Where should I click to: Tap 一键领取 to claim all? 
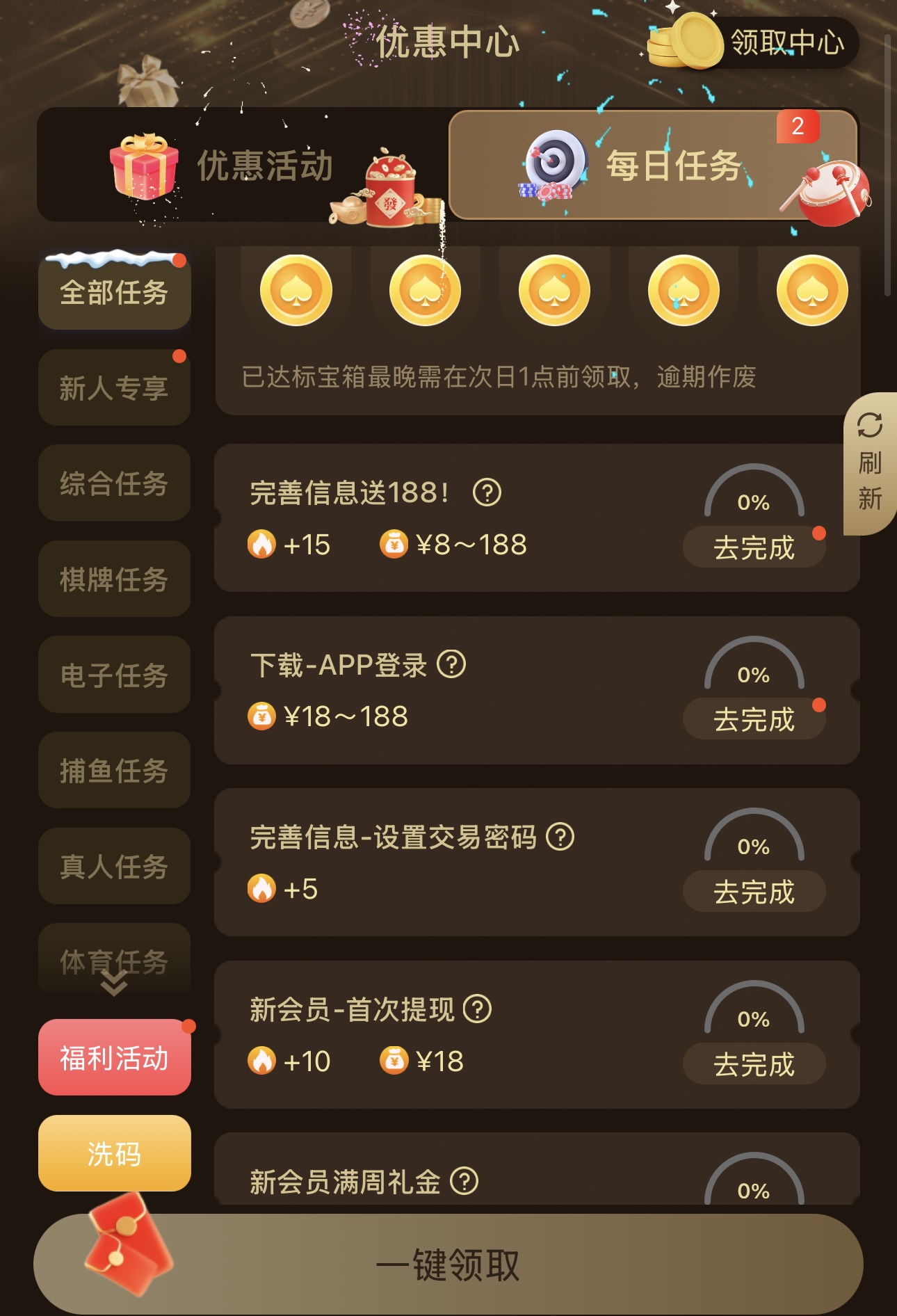point(448,1265)
